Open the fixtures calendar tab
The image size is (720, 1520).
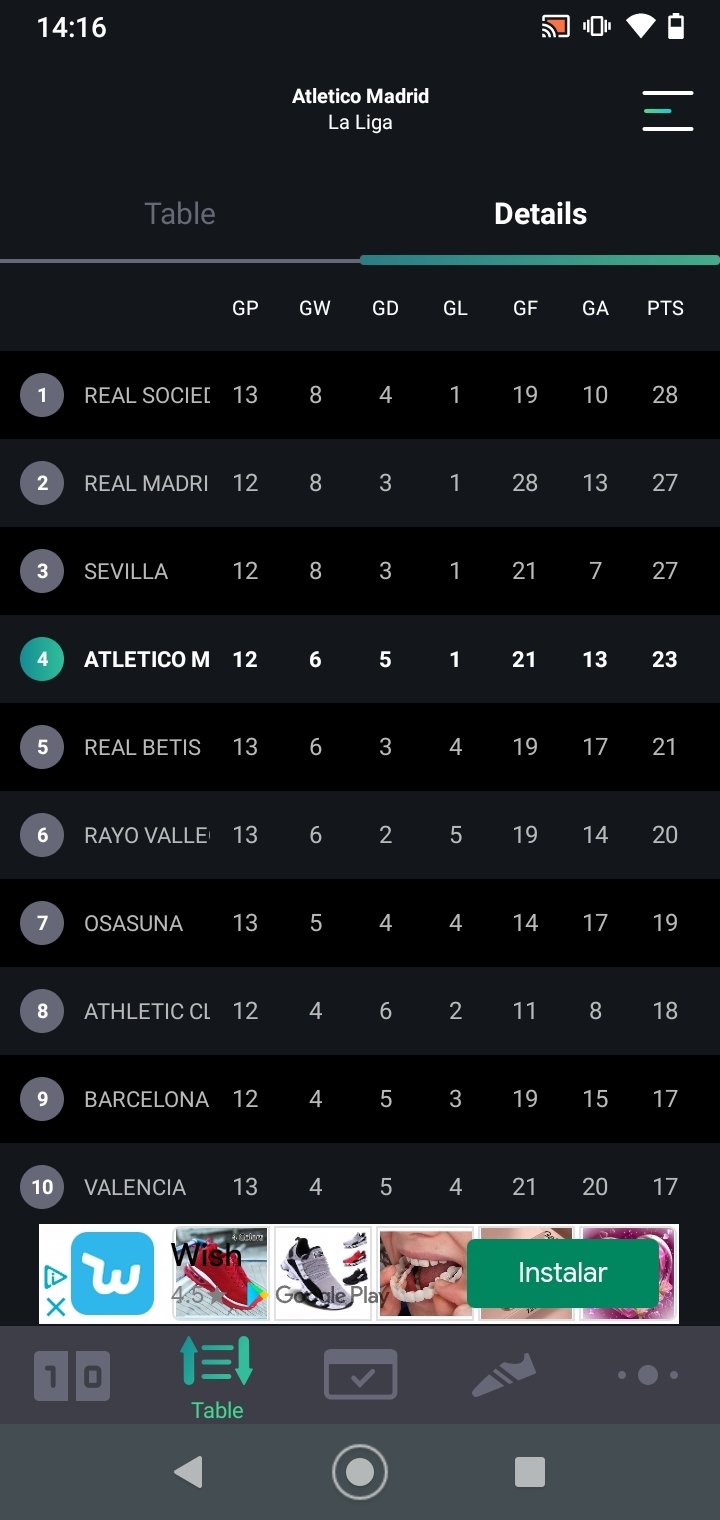[x=360, y=1375]
